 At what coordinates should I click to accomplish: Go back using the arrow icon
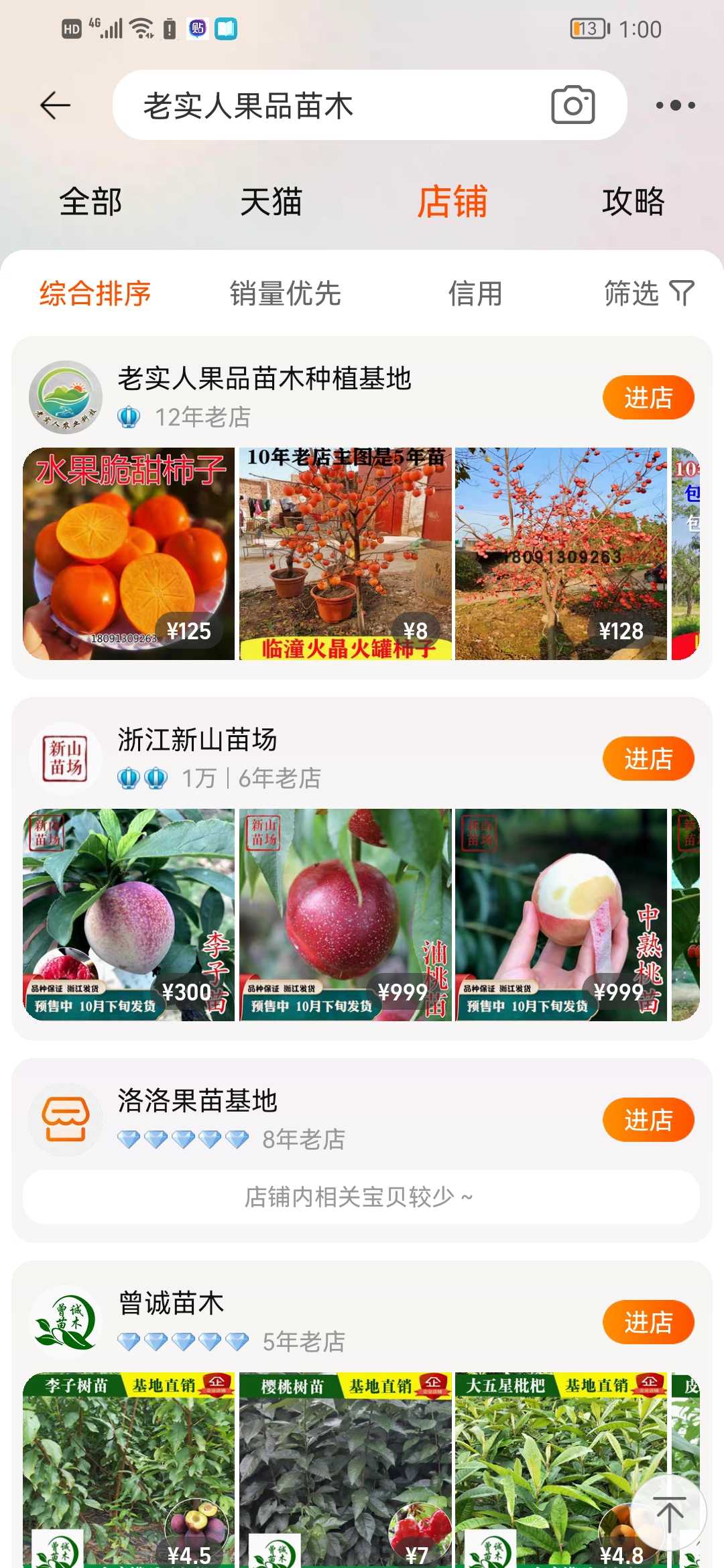pos(55,105)
